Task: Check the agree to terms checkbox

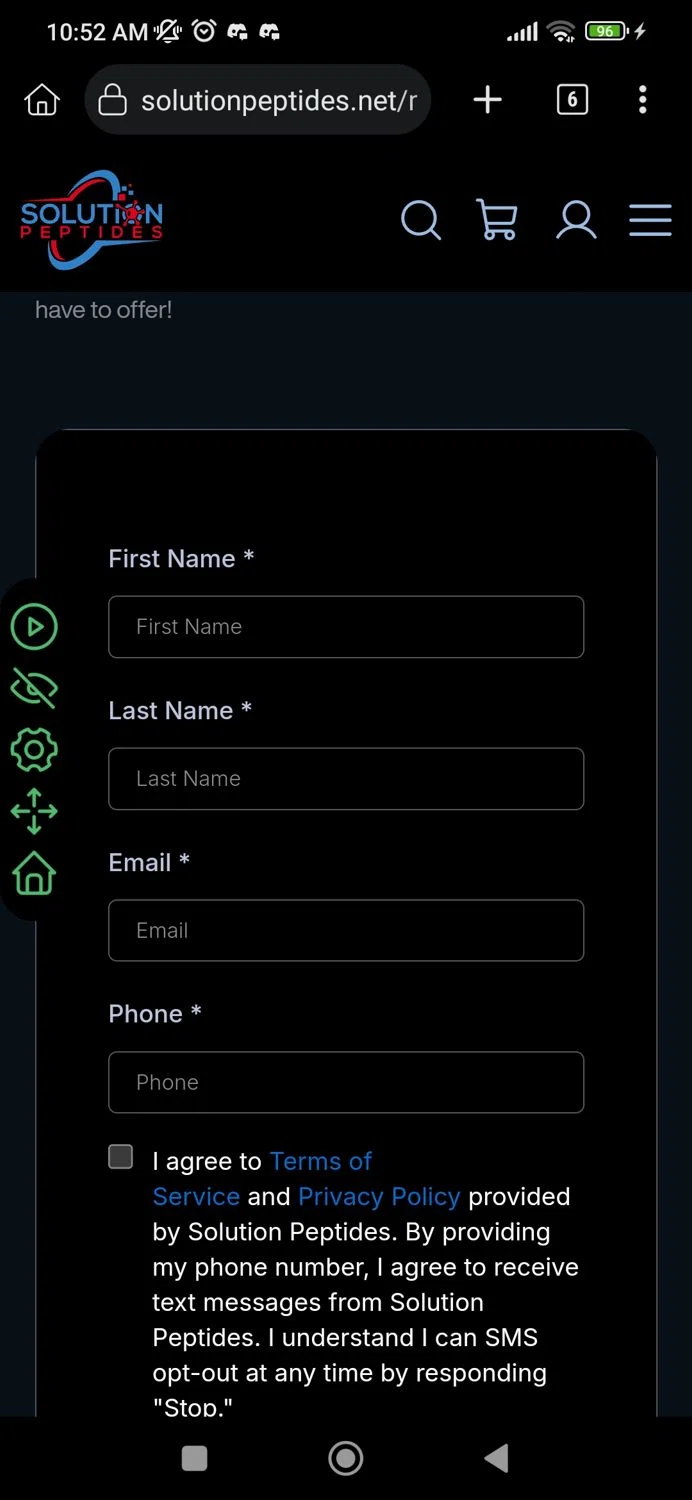Action: (x=121, y=1157)
